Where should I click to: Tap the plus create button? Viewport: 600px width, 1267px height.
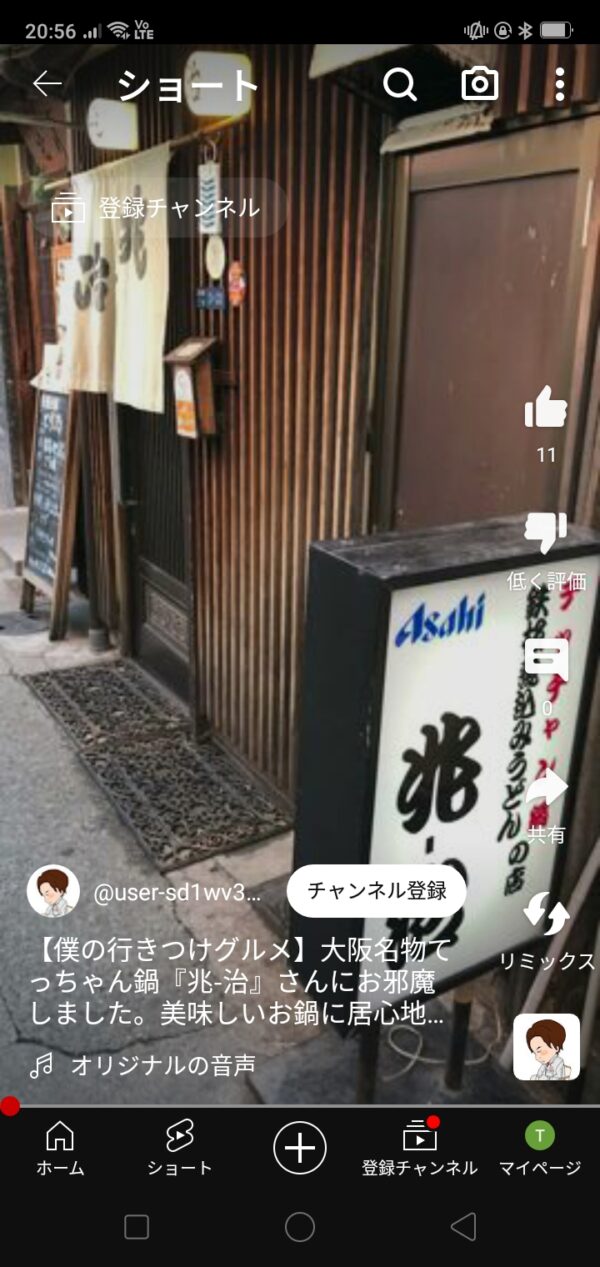pyautogui.click(x=300, y=1147)
